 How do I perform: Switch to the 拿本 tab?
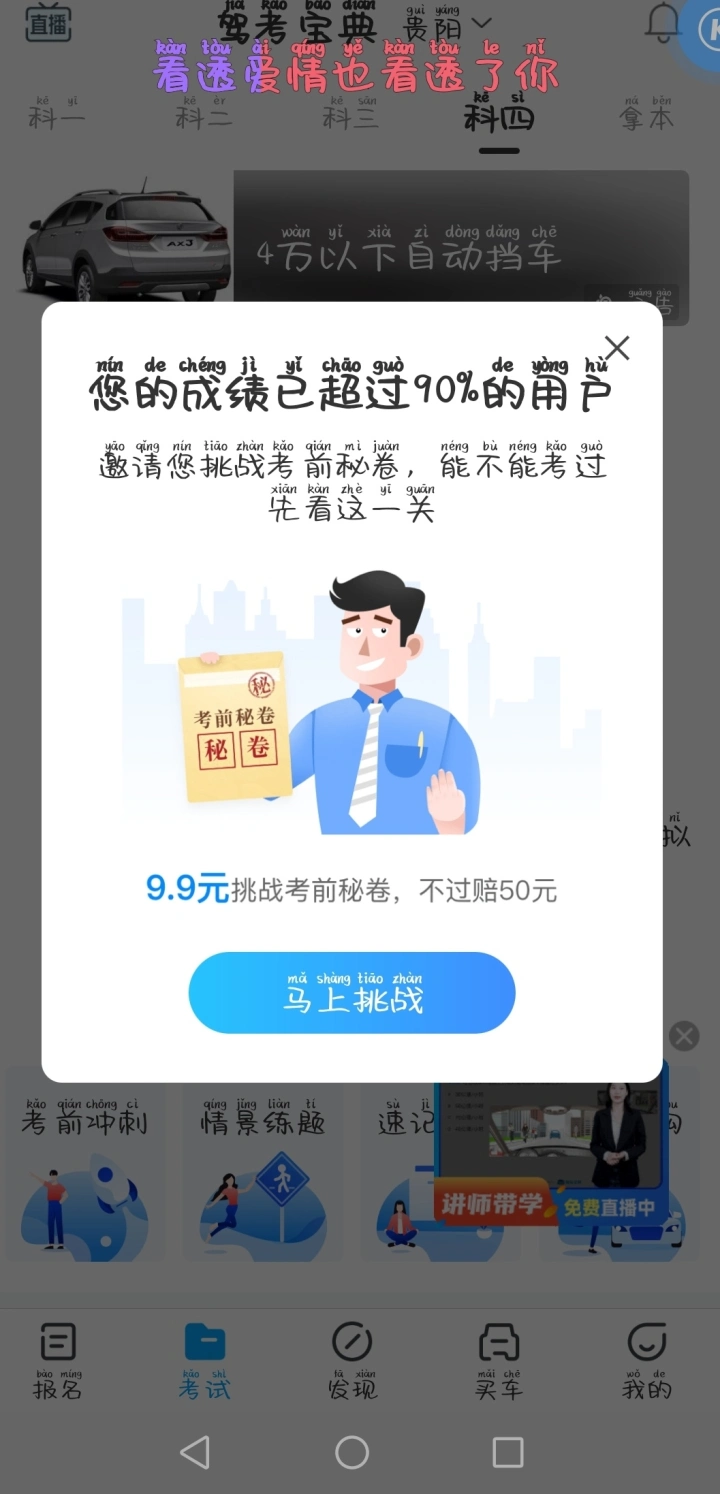pyautogui.click(x=646, y=117)
